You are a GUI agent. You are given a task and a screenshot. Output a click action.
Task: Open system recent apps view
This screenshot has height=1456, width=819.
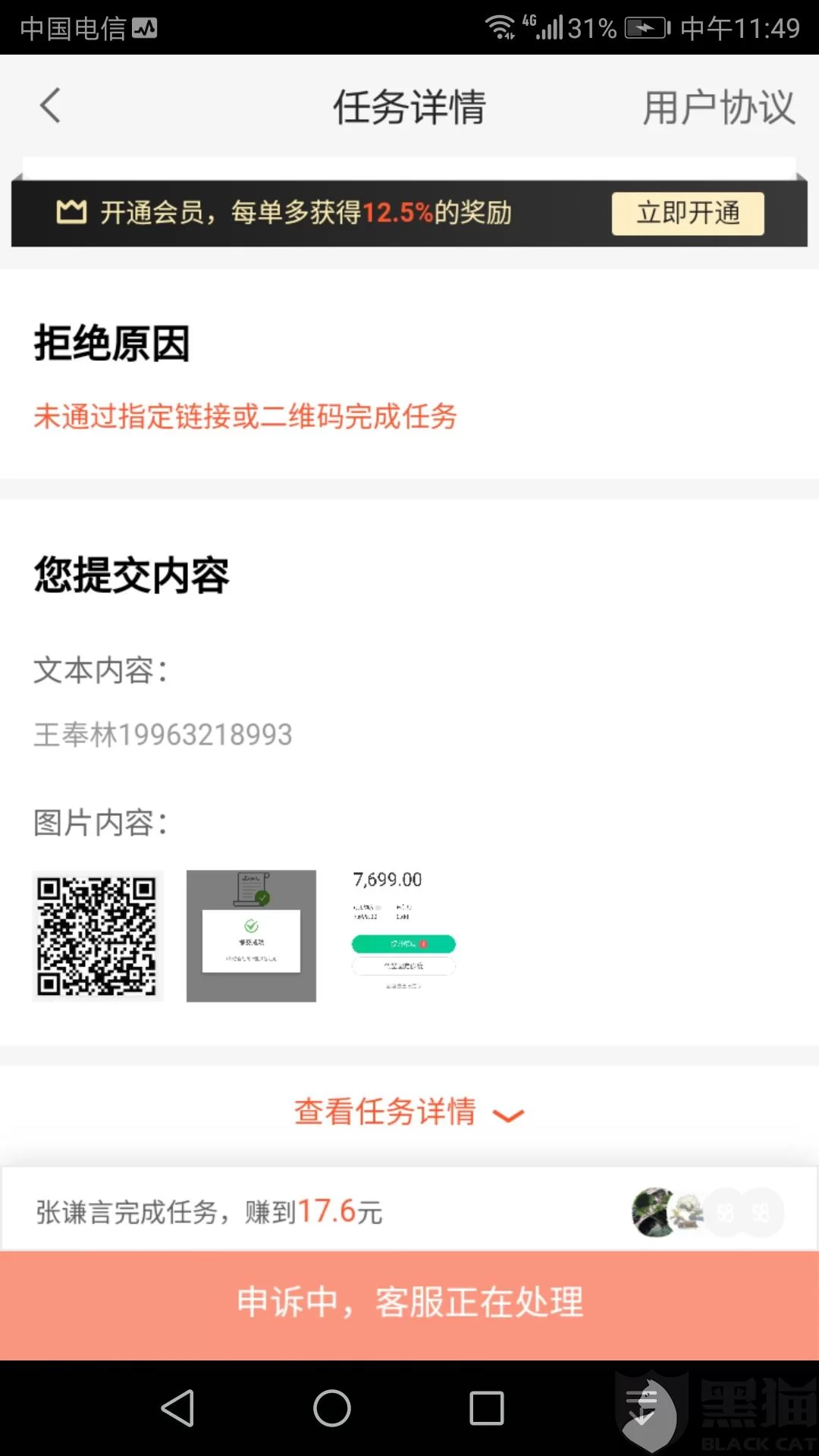(487, 1408)
